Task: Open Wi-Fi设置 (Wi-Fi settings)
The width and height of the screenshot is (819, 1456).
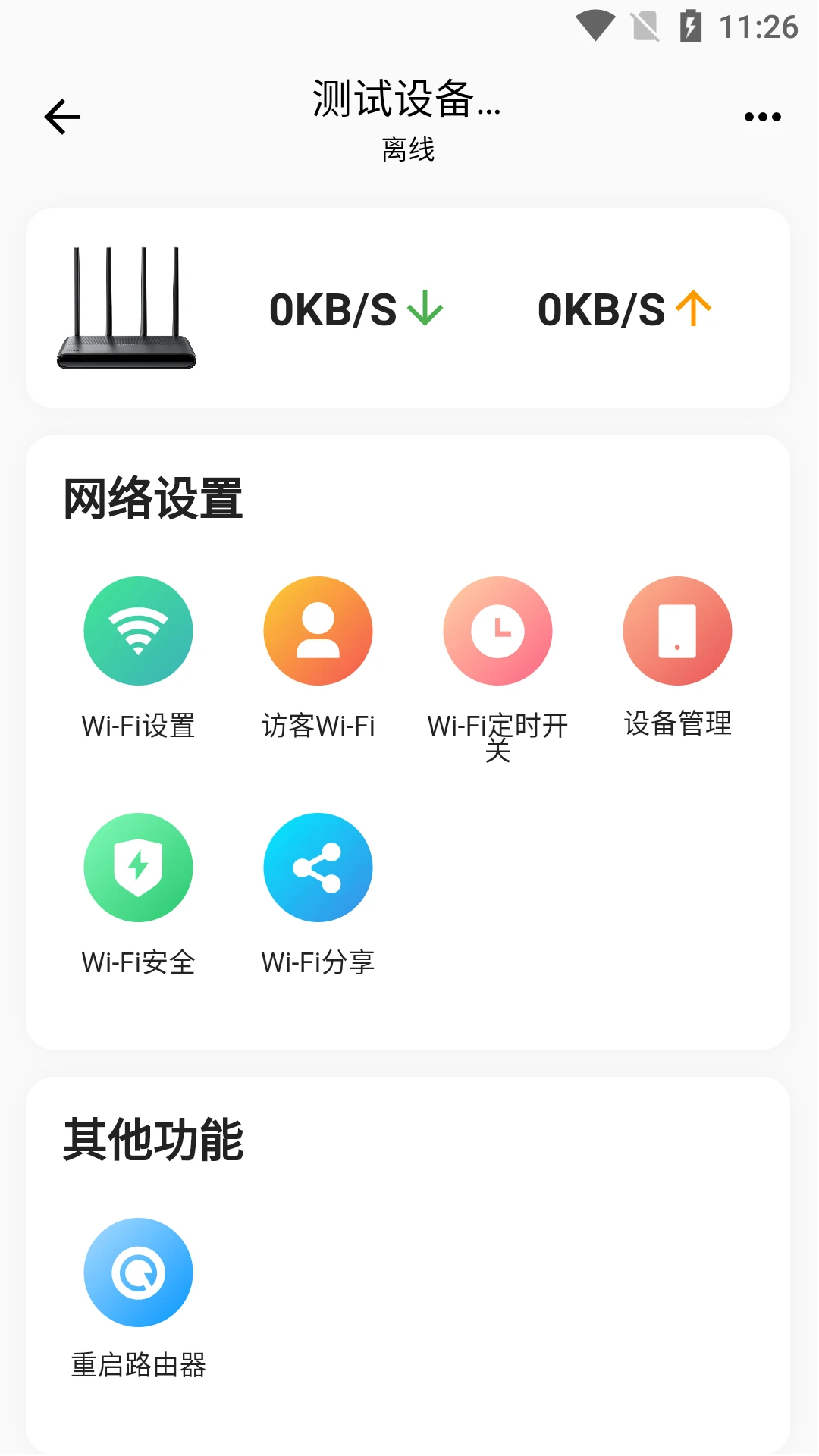Action: click(137, 631)
